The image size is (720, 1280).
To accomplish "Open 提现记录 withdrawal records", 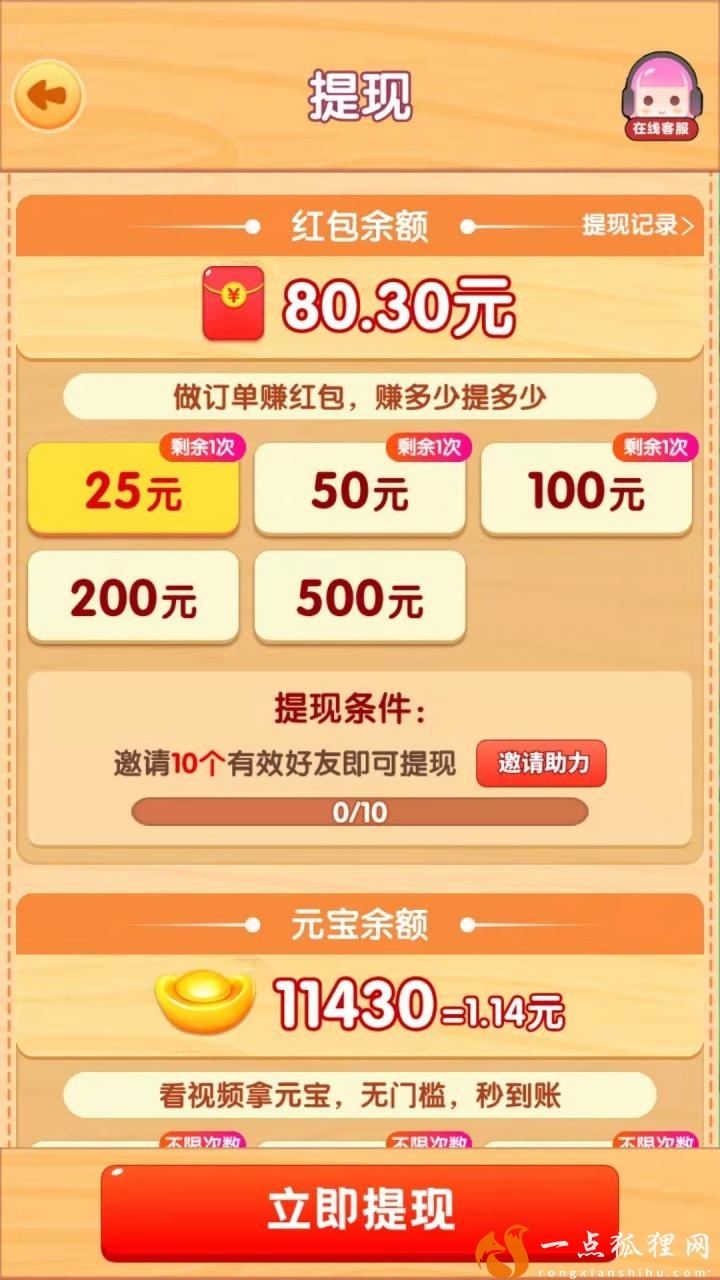I will pos(637,226).
